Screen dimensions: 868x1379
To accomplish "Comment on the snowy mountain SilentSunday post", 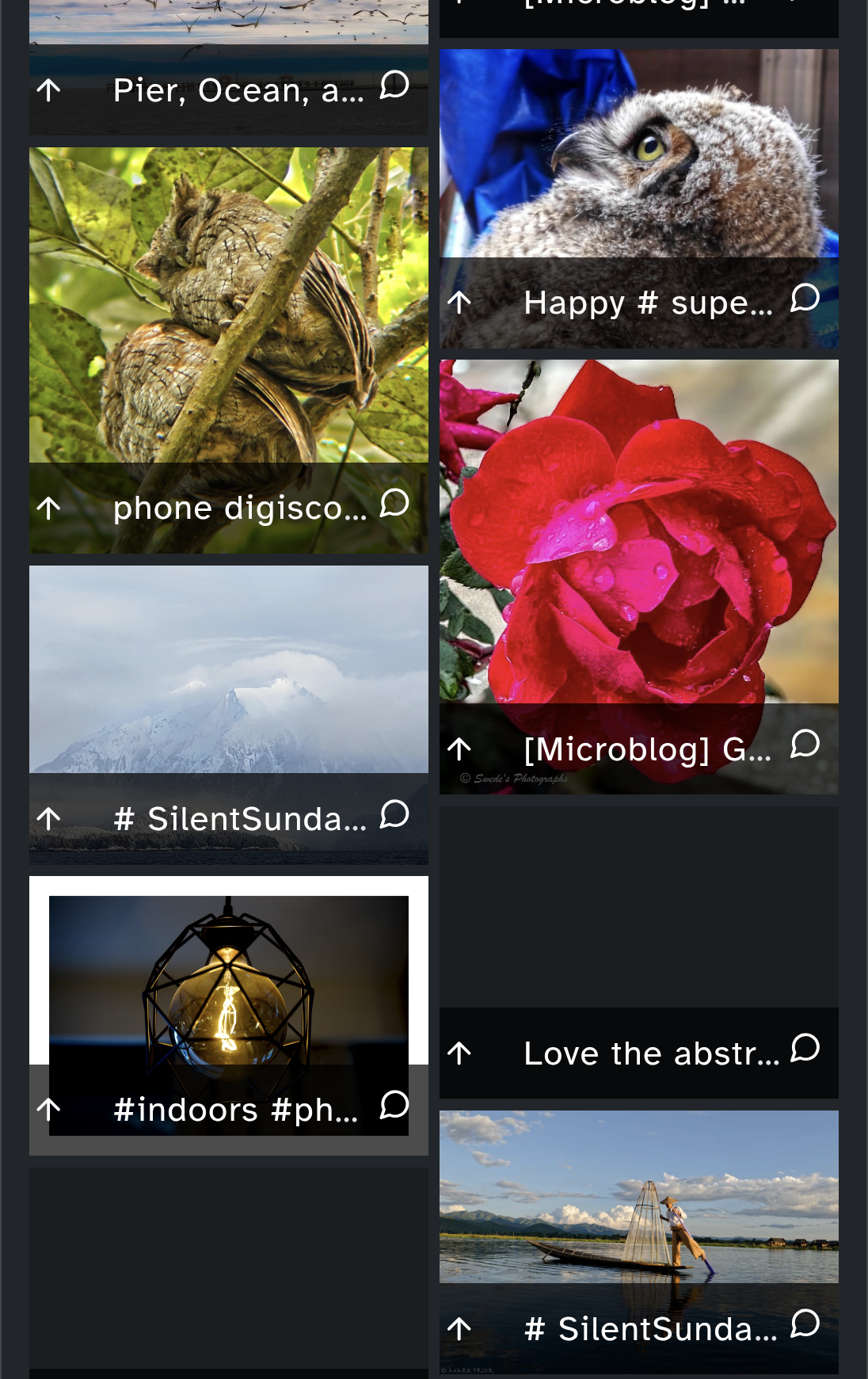I will [394, 813].
